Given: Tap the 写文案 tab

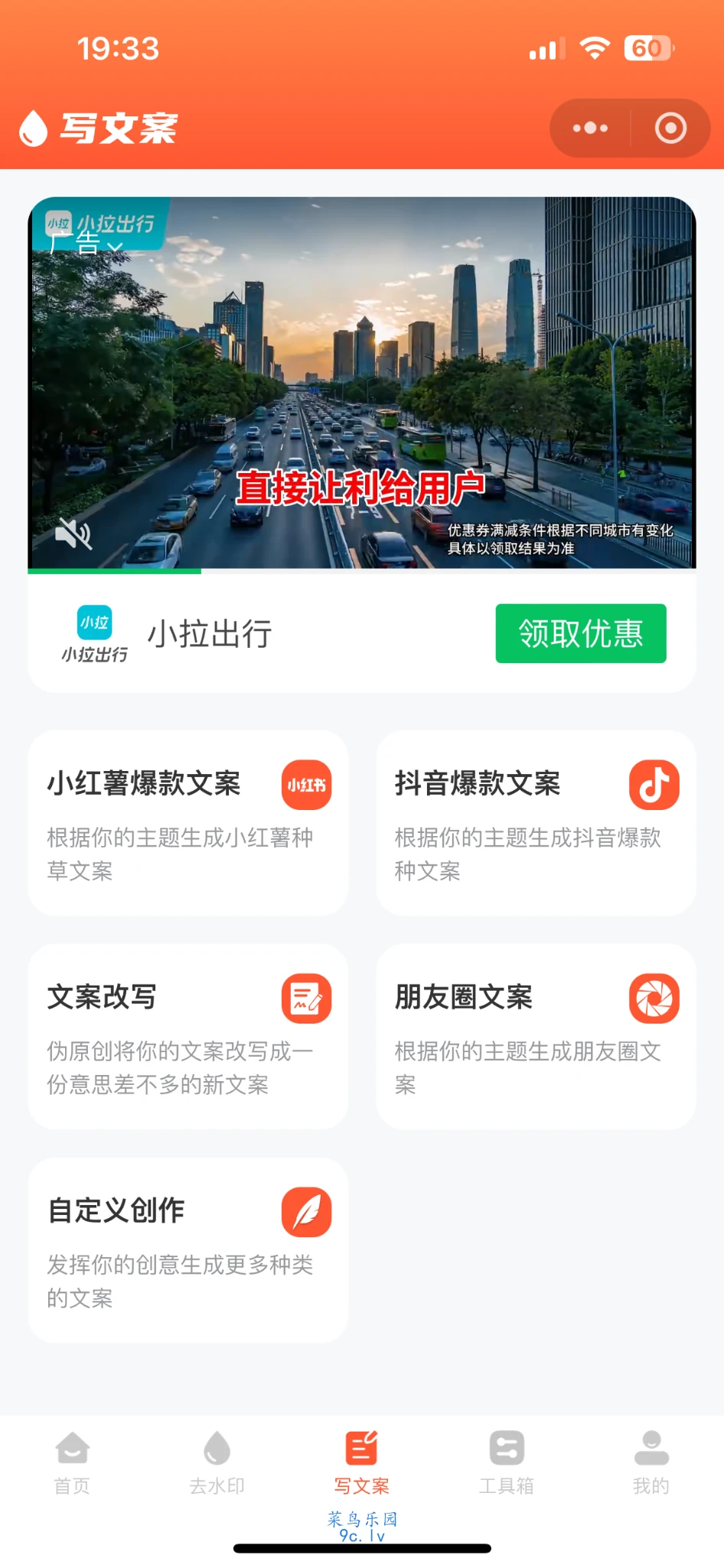Looking at the screenshot, I should (x=362, y=1462).
